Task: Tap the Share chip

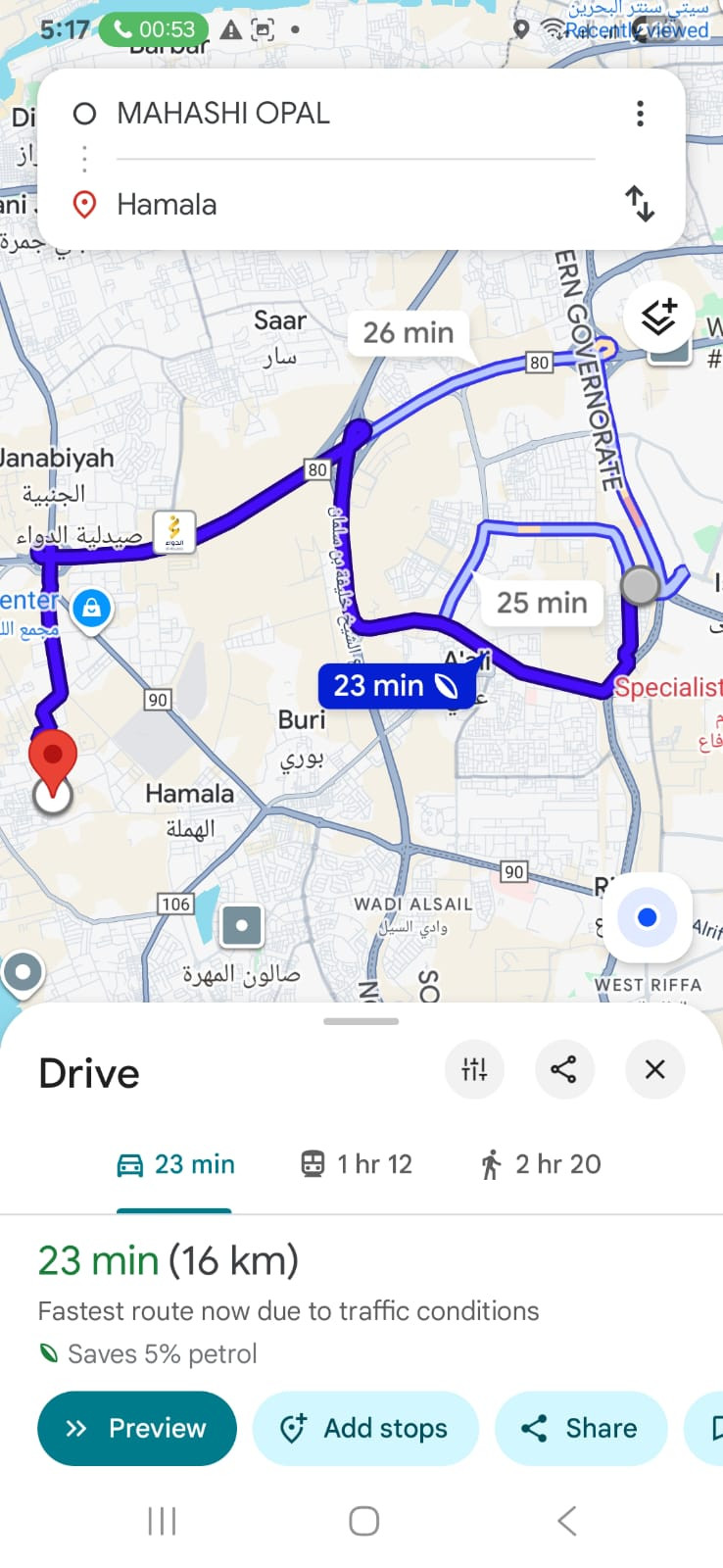Action: (581, 1428)
